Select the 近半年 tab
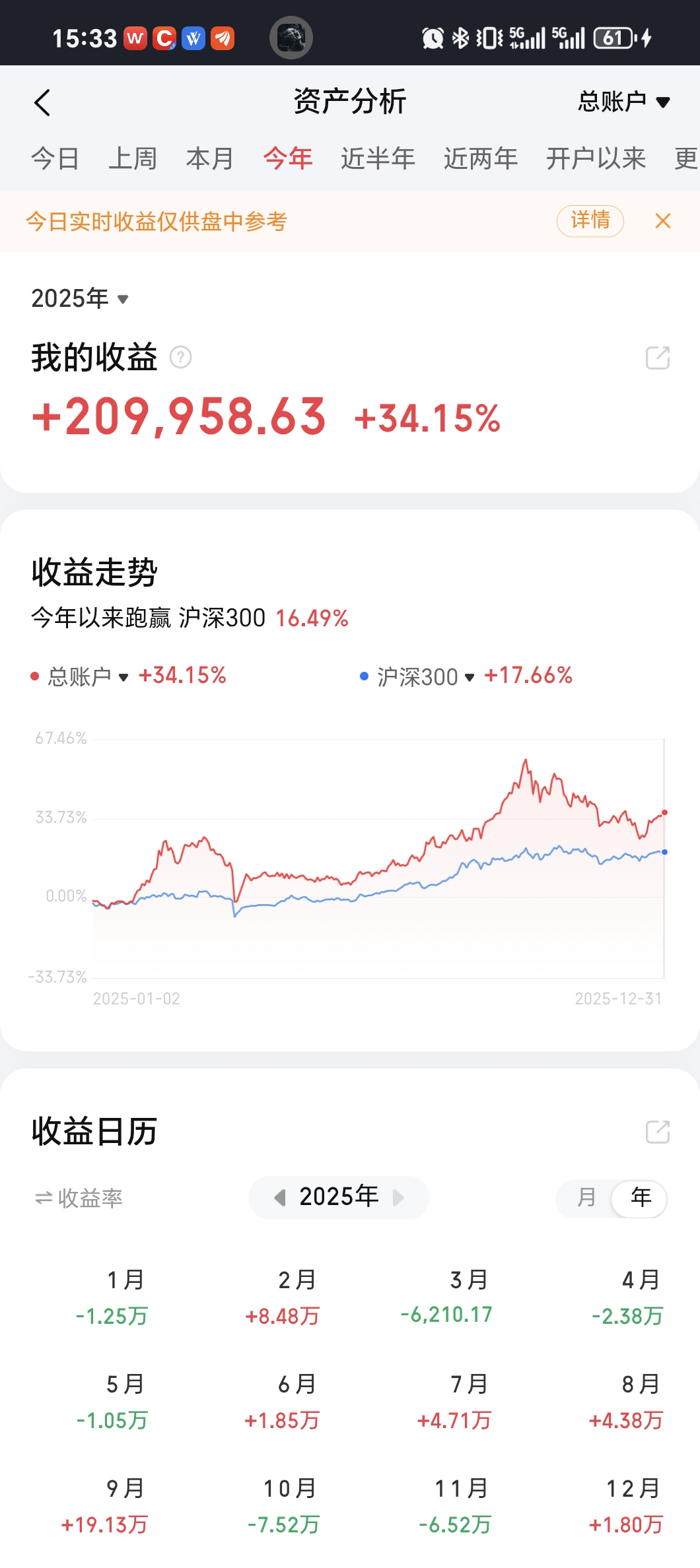 (x=378, y=158)
